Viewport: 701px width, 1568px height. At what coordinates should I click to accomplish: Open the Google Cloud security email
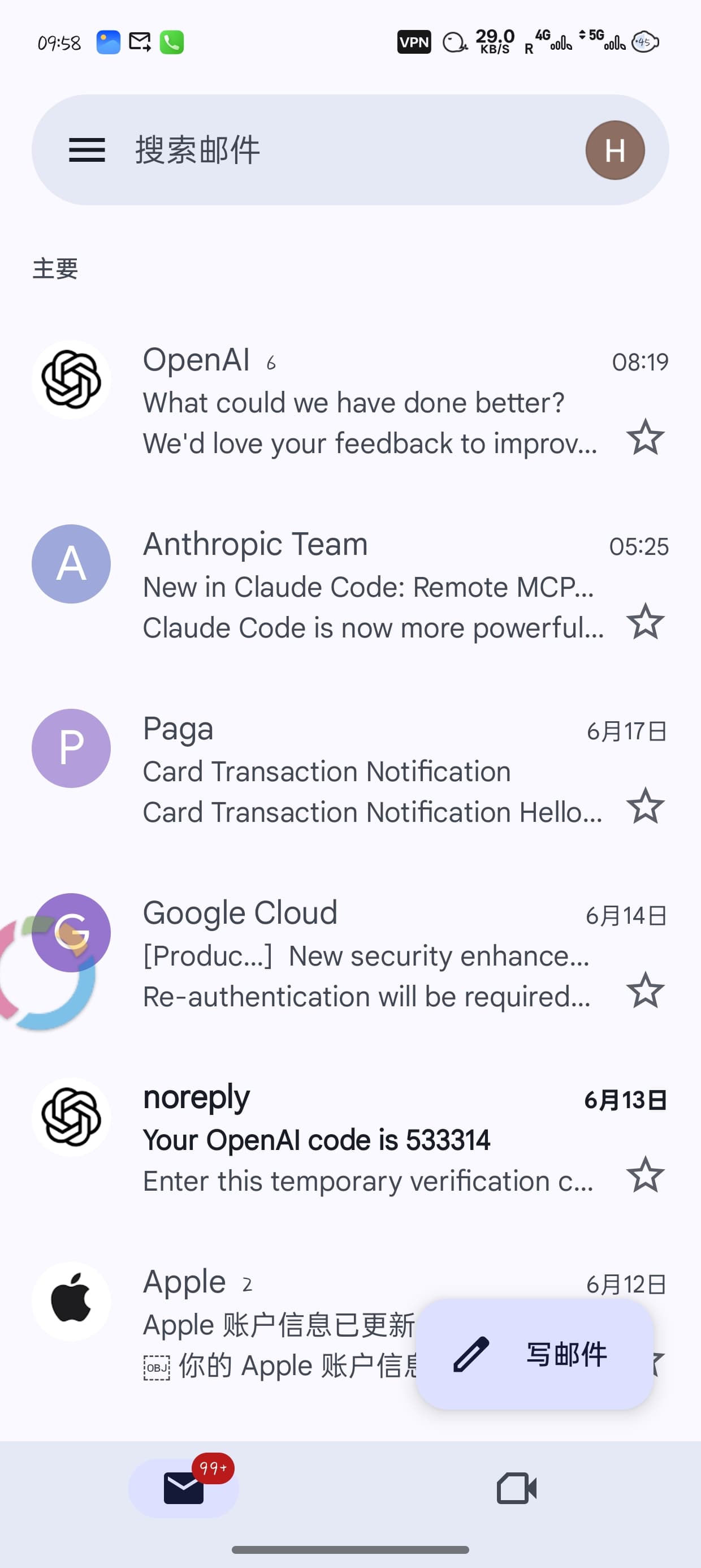[x=350, y=954]
